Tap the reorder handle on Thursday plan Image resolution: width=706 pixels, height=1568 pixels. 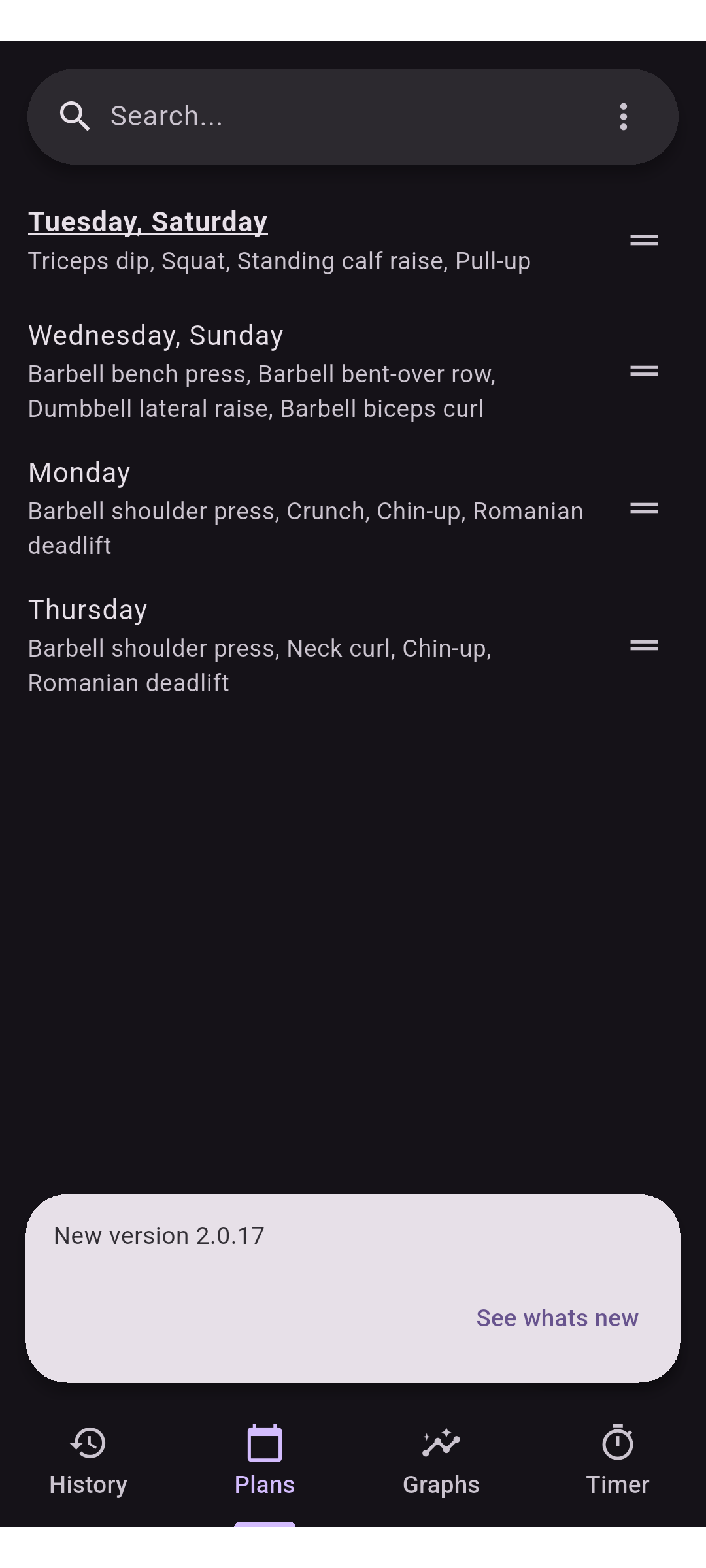644,645
